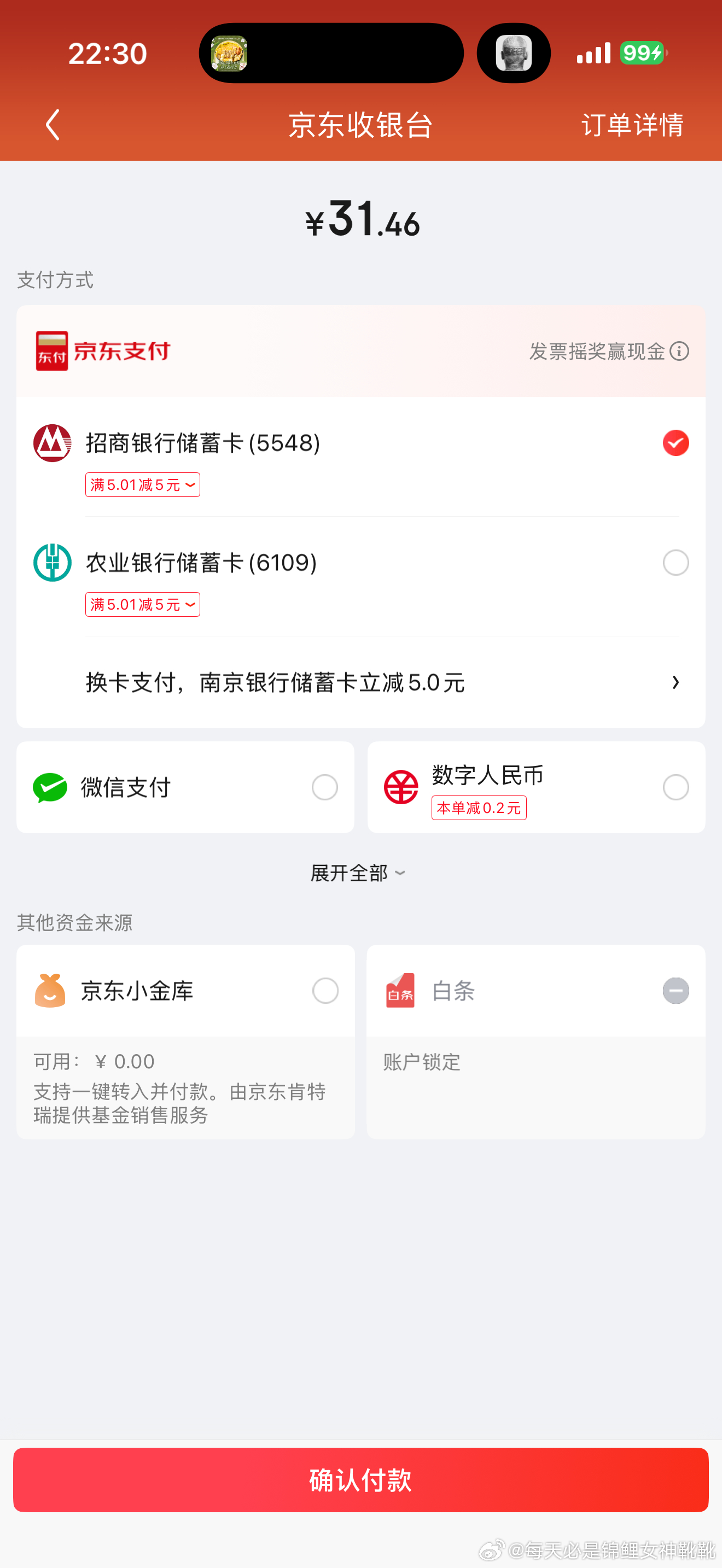Expand the 满5.01减5元 tag under 招商银行储蓄卡
The height and width of the screenshot is (1568, 722).
point(142,484)
